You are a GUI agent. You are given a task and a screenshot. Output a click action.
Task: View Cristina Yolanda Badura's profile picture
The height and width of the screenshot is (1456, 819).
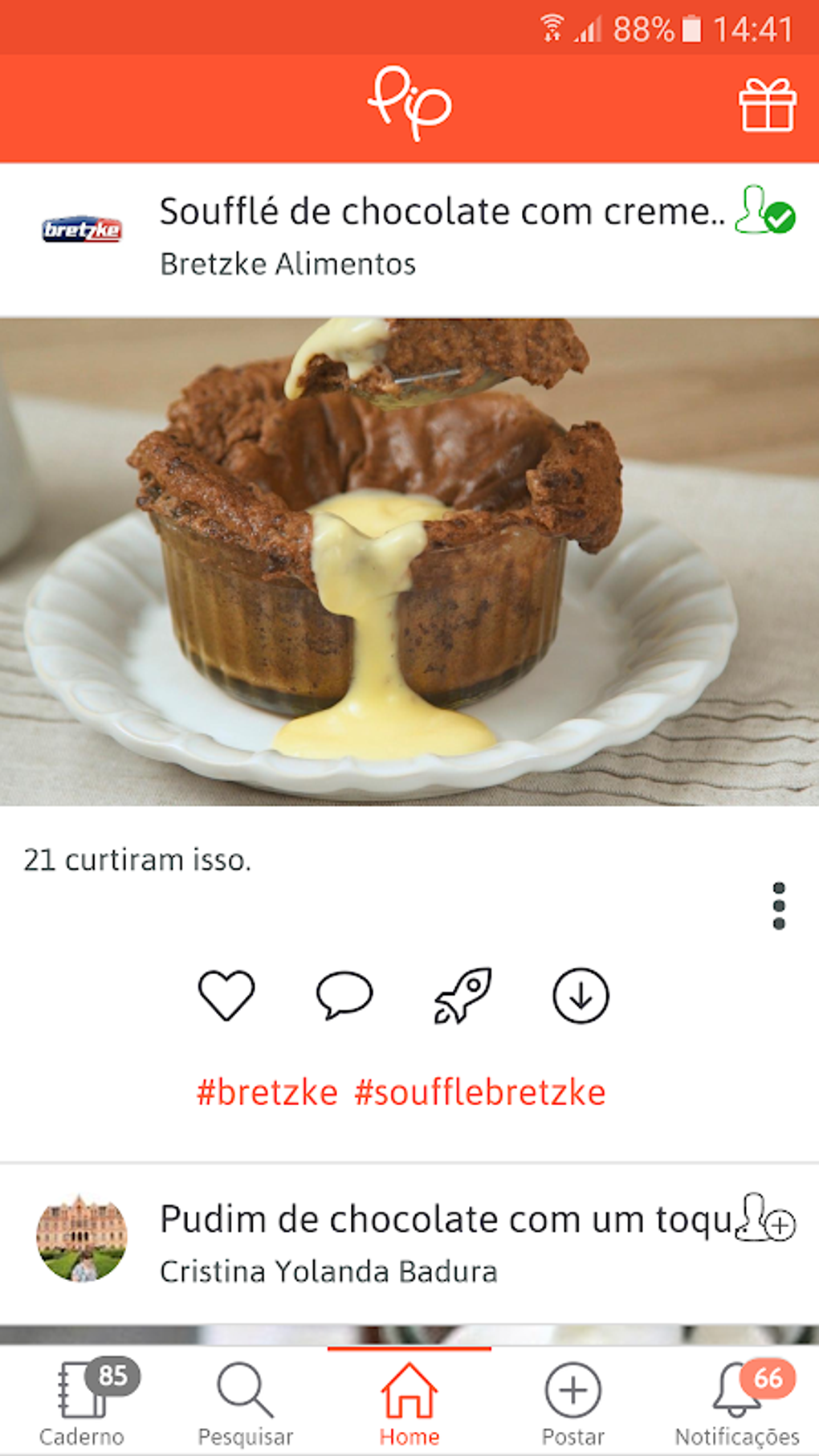point(82,1238)
